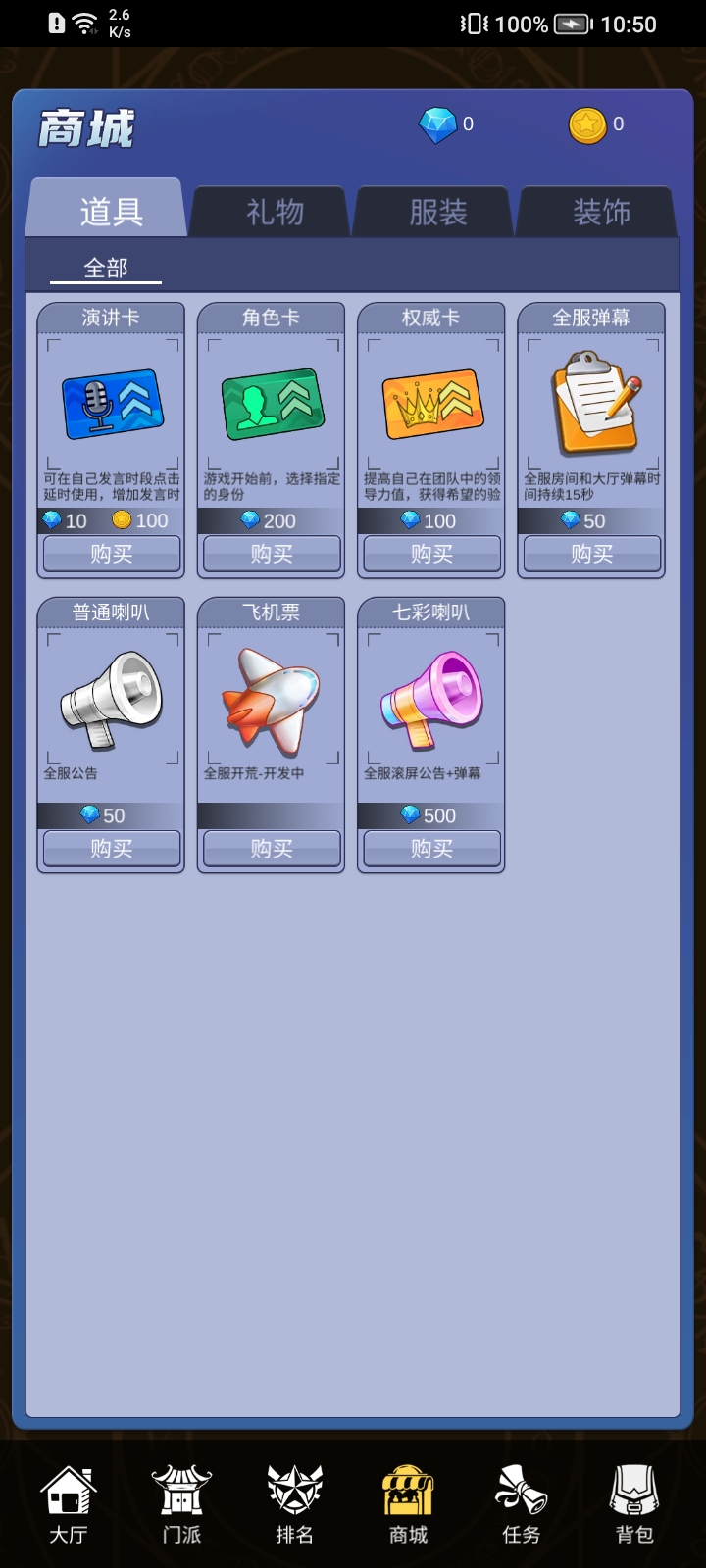The height and width of the screenshot is (1568, 706).
Task: Switch to the 服装 (Costumes) tab
Action: pyautogui.click(x=435, y=210)
